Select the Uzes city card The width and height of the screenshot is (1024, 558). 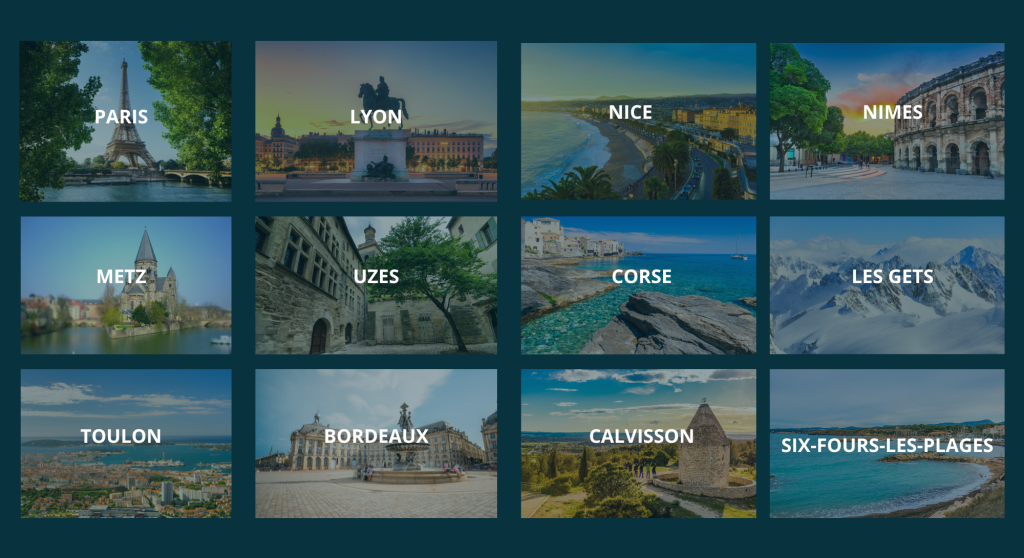pyautogui.click(x=376, y=285)
